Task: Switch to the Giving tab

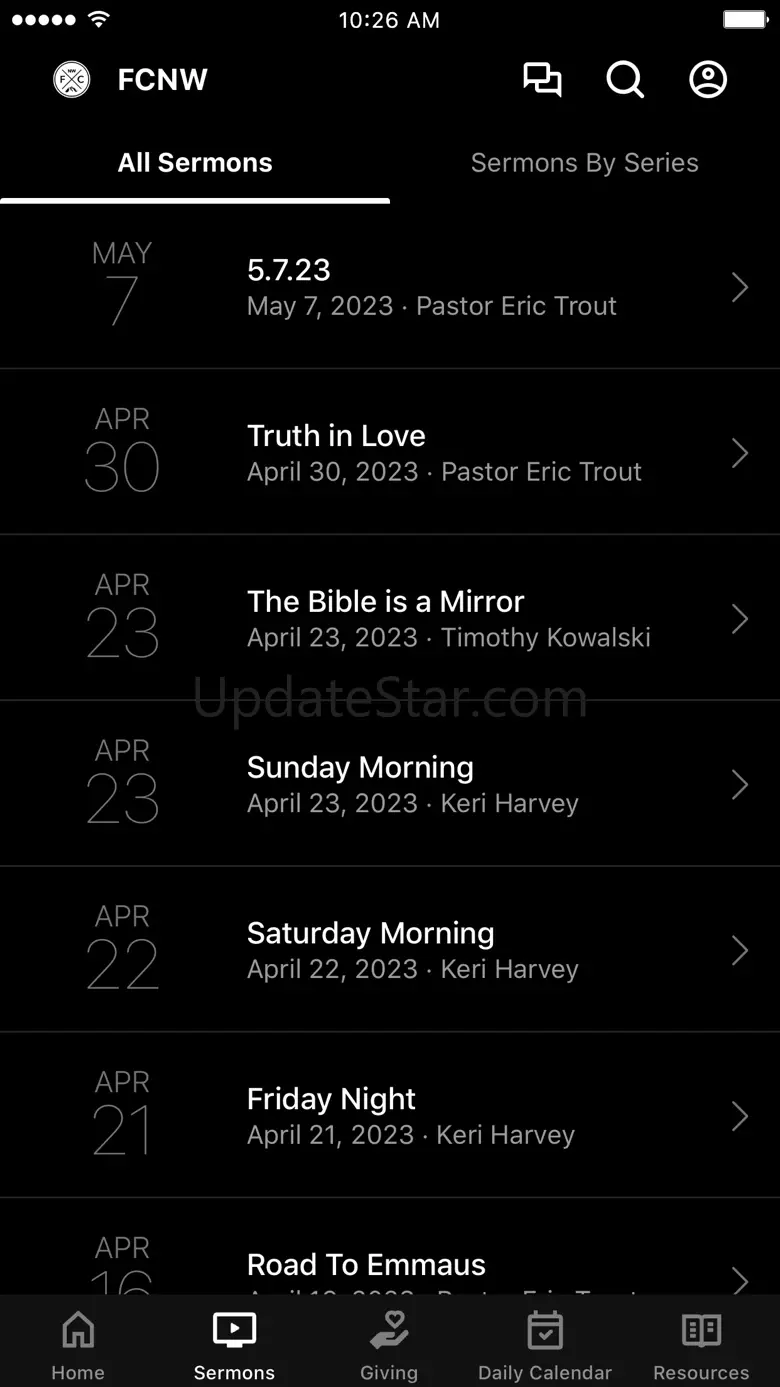Action: [389, 1343]
